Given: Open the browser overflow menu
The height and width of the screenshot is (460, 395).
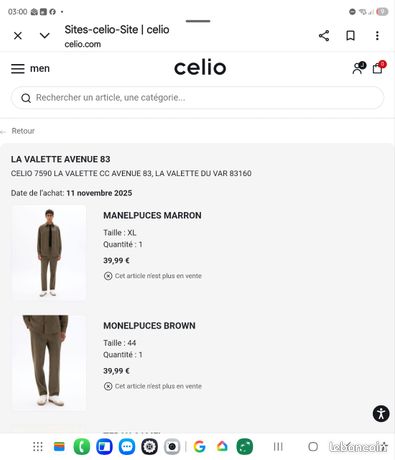Looking at the screenshot, I should pos(377,36).
